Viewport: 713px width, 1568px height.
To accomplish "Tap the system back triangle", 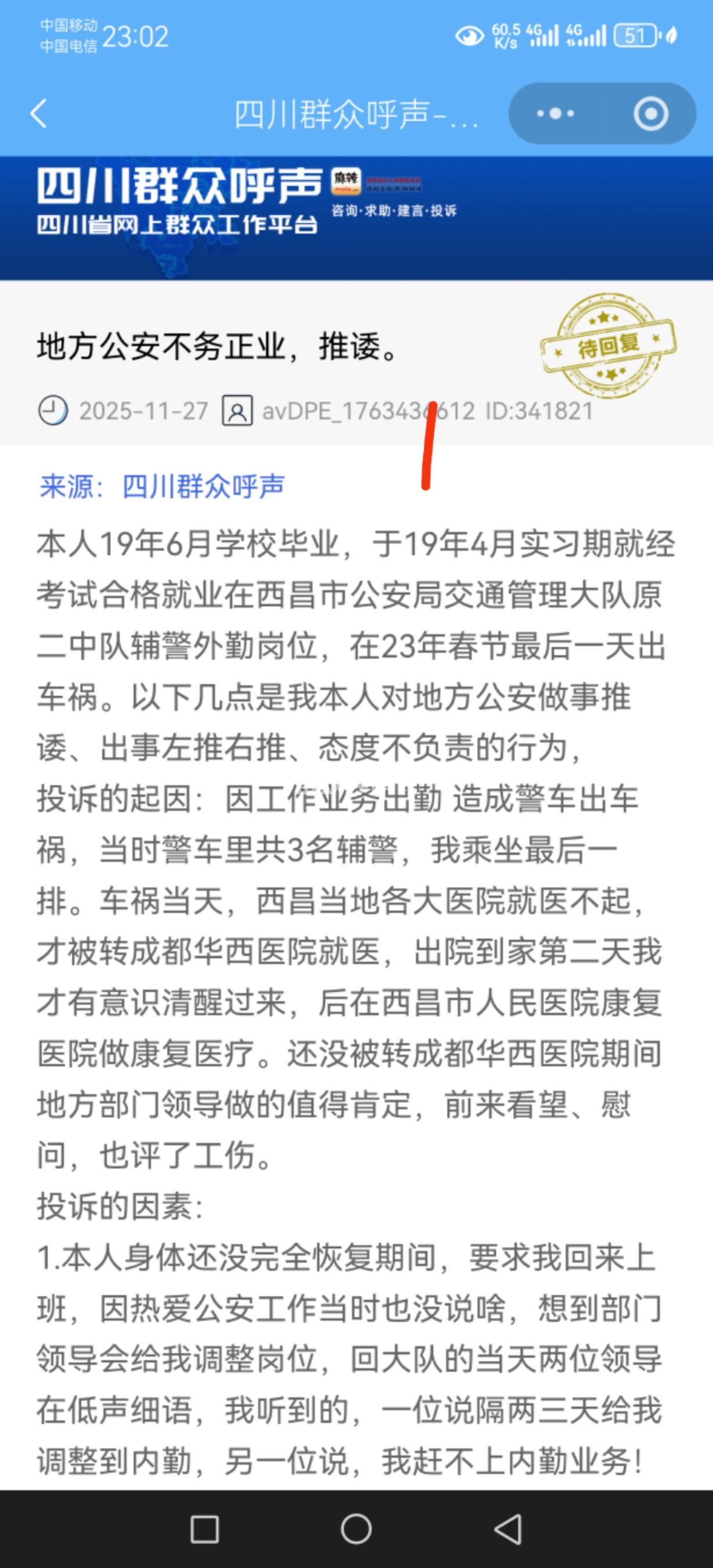I will (508, 1529).
